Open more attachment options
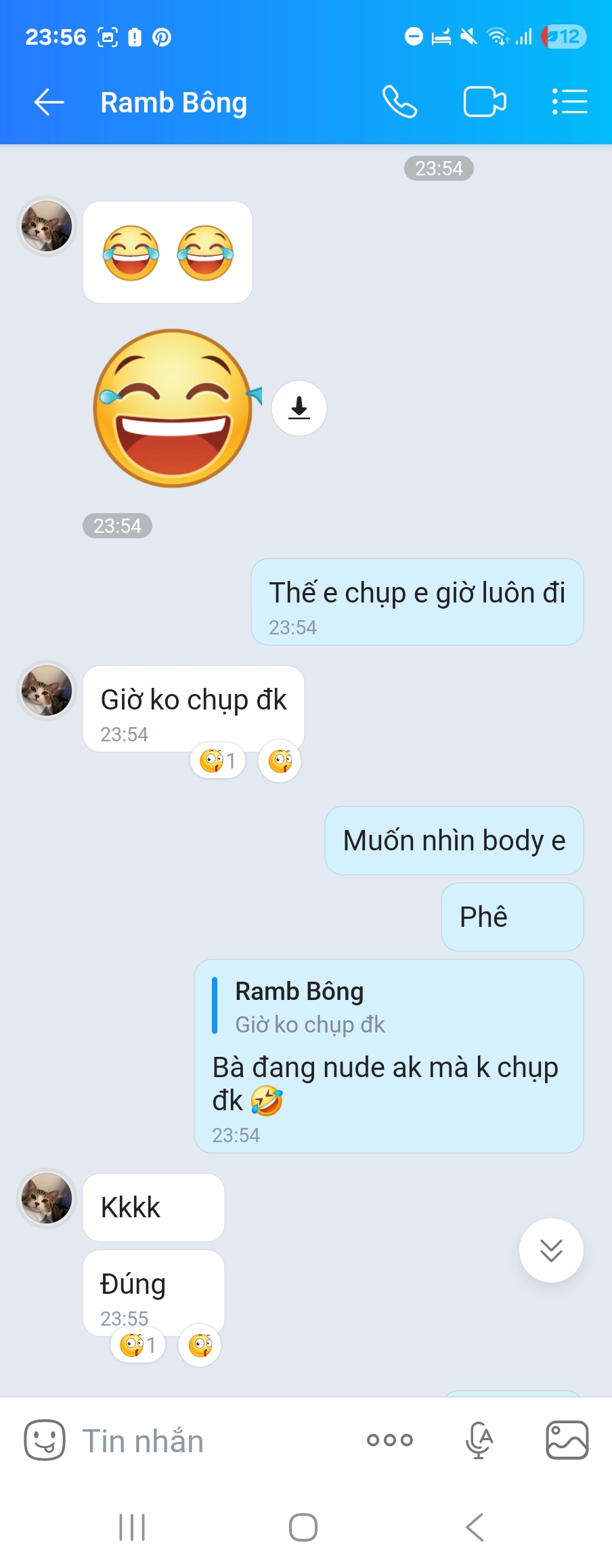This screenshot has width=612, height=1568. coord(389,1440)
